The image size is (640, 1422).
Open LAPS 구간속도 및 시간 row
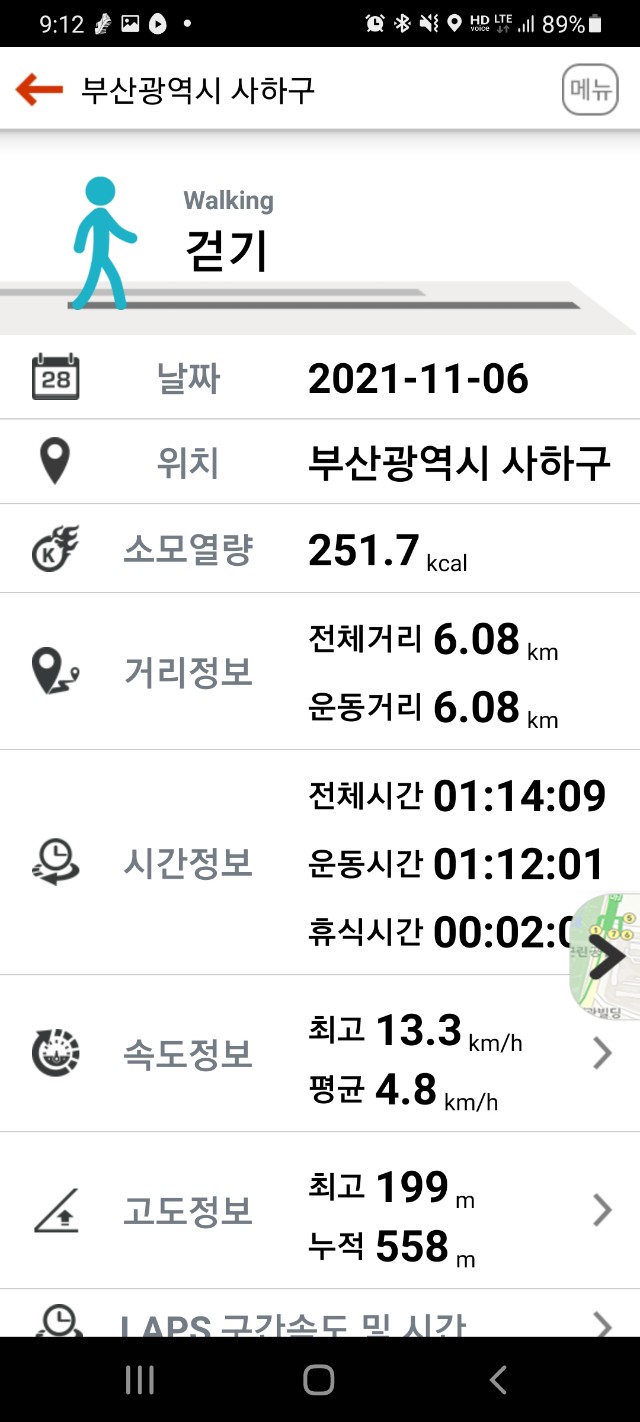[320, 1322]
